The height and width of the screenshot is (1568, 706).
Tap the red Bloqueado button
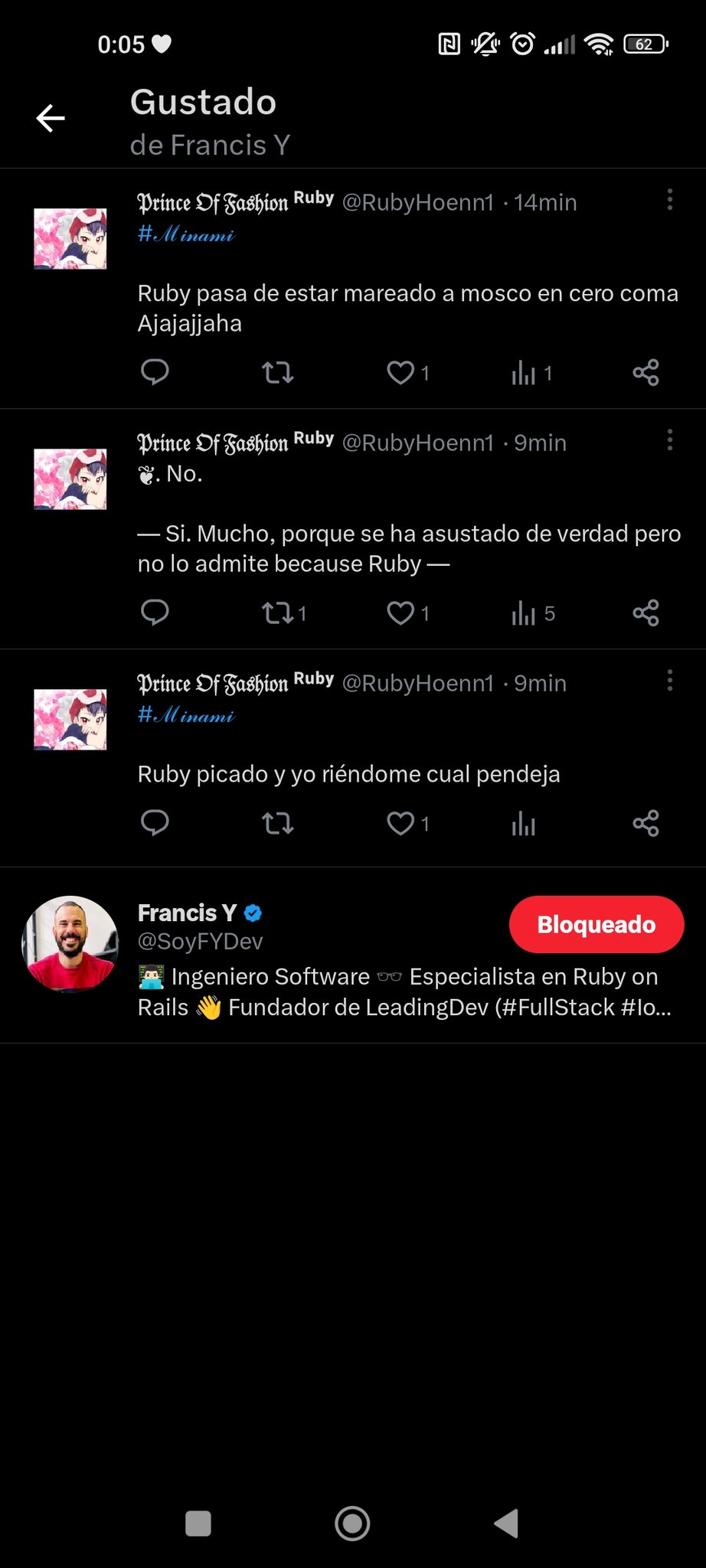[596, 924]
